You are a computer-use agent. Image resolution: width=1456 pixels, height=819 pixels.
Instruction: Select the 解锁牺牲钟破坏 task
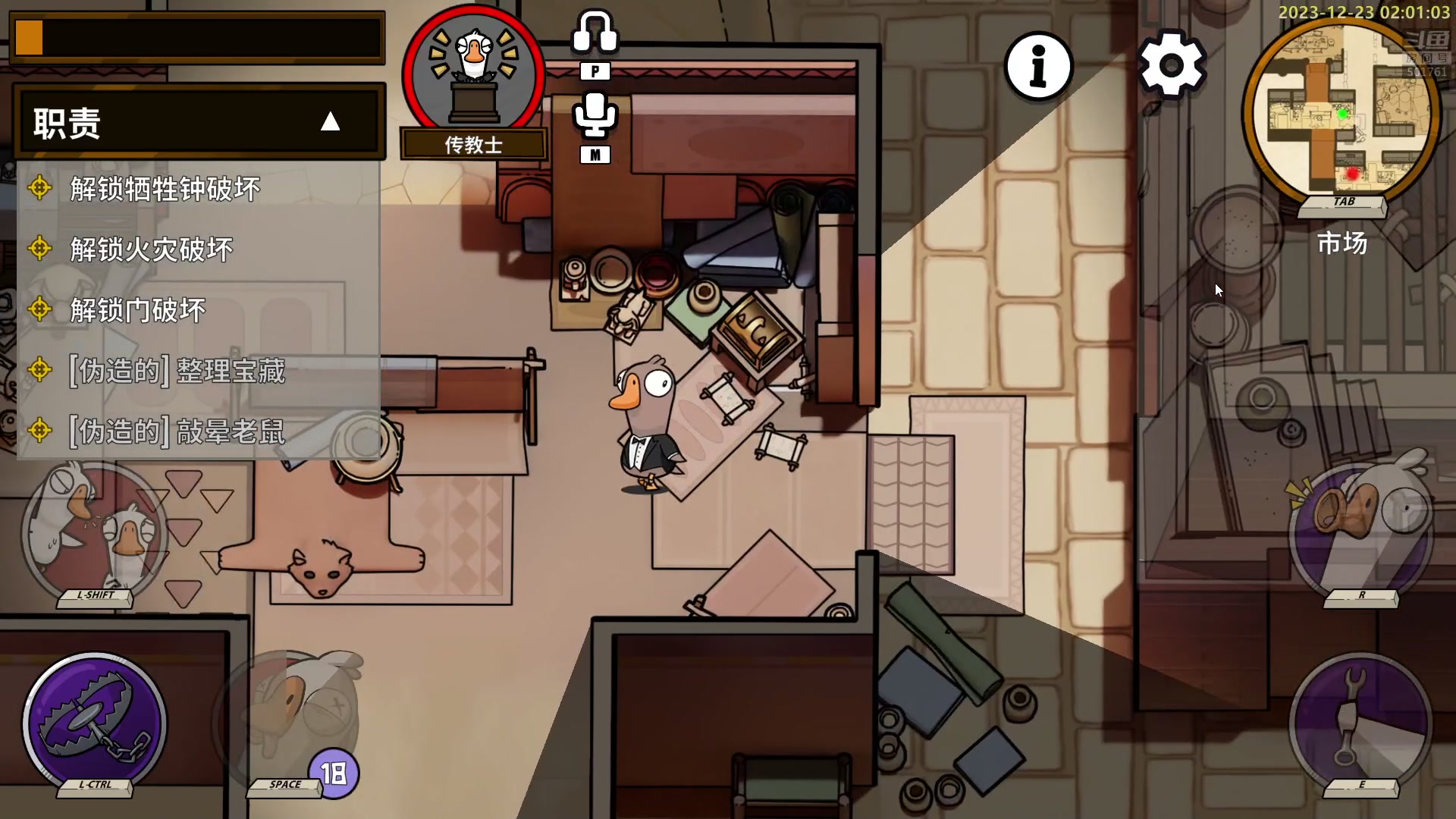pyautogui.click(x=165, y=189)
